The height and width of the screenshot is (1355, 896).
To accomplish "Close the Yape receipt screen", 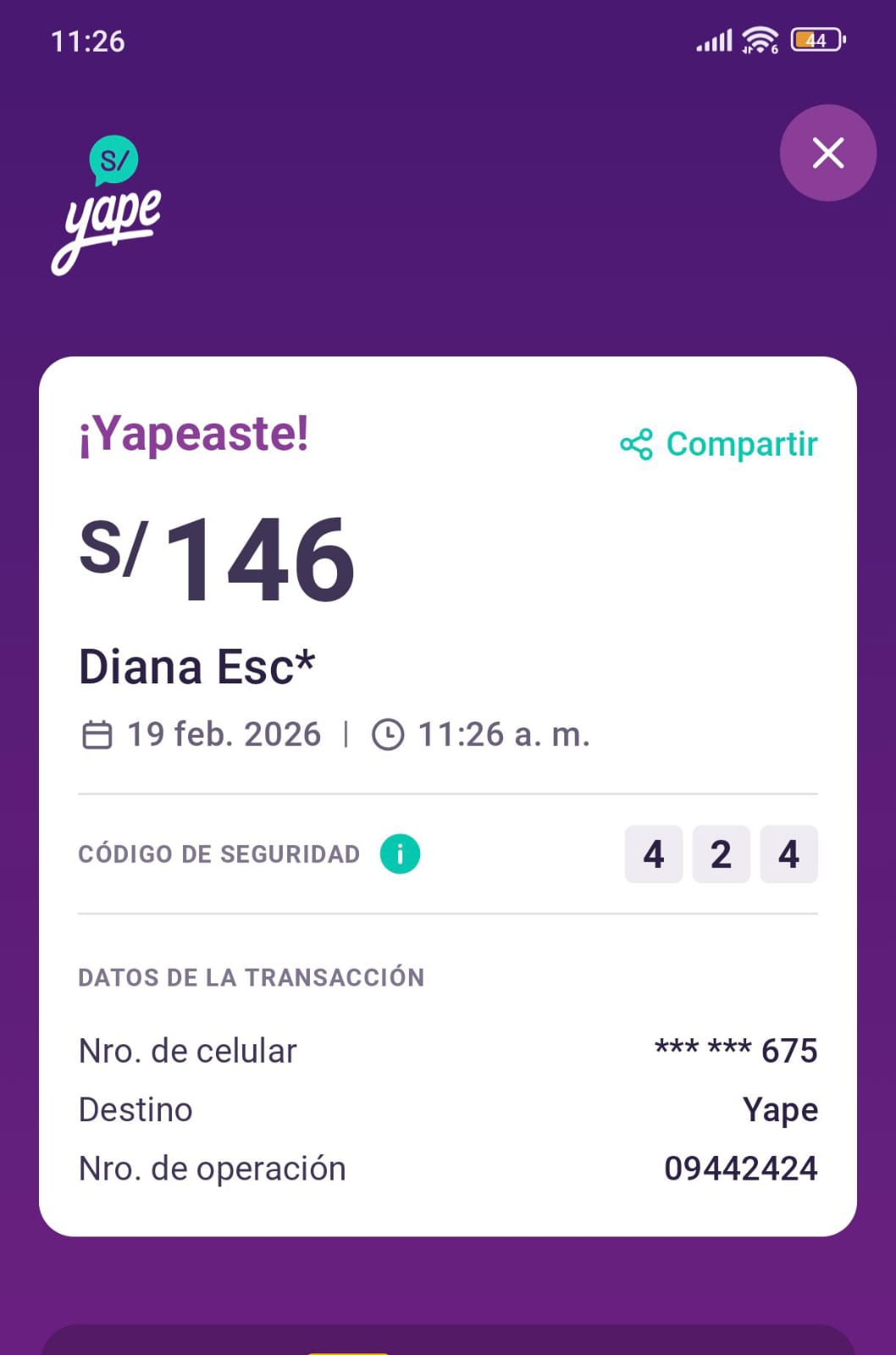I will [x=827, y=153].
